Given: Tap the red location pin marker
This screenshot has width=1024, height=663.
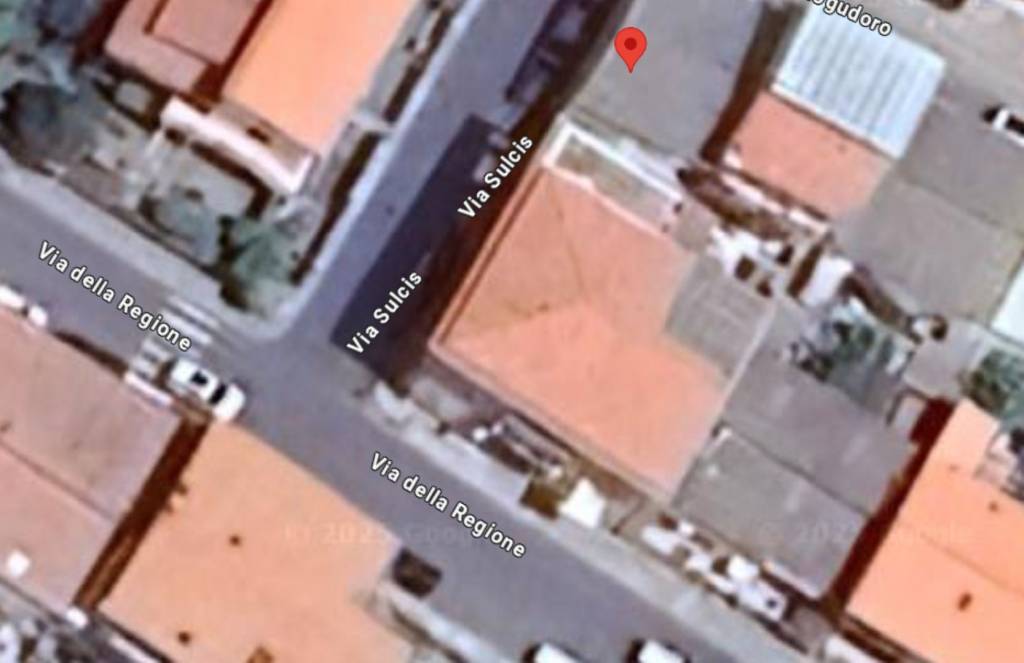Looking at the screenshot, I should coord(630,45).
